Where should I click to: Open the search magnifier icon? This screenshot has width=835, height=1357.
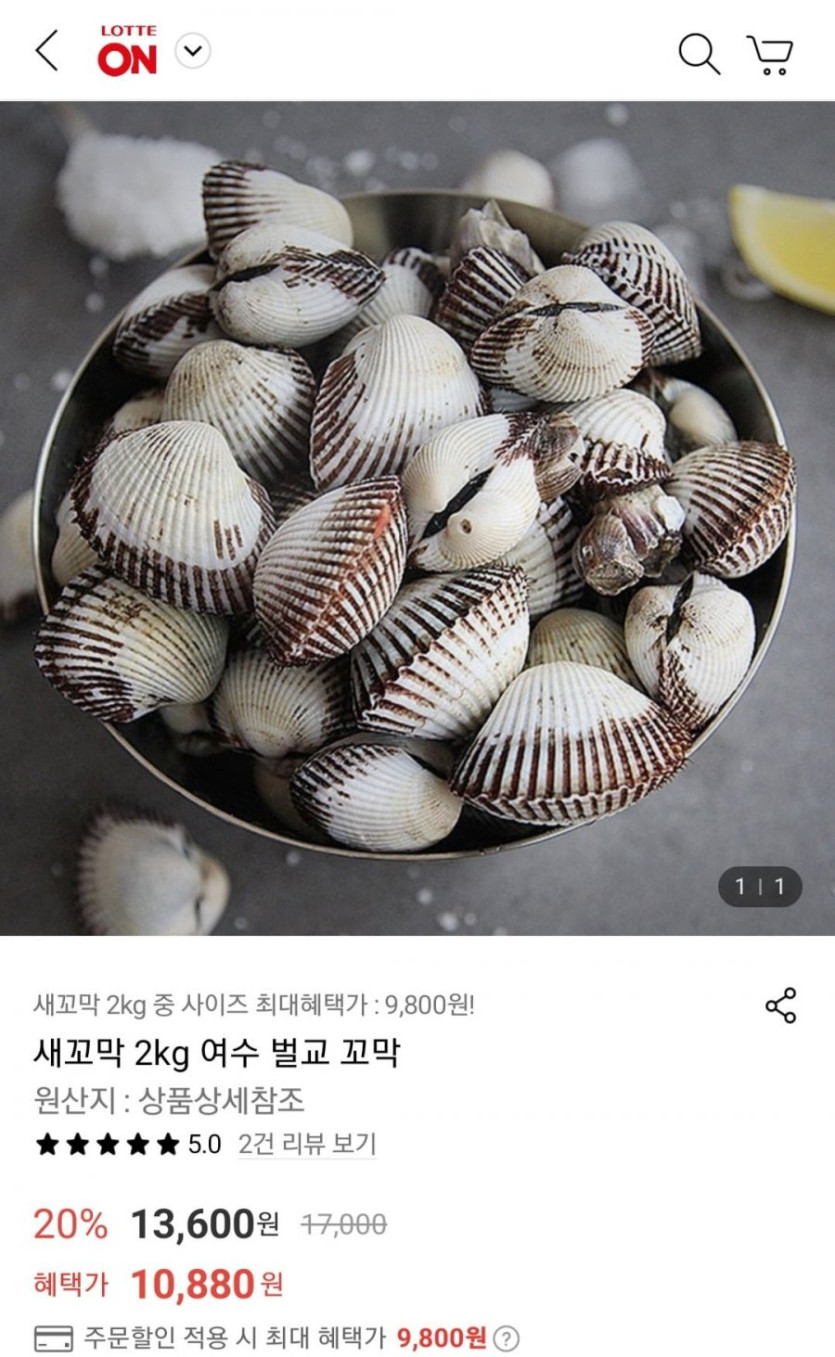pyautogui.click(x=698, y=53)
